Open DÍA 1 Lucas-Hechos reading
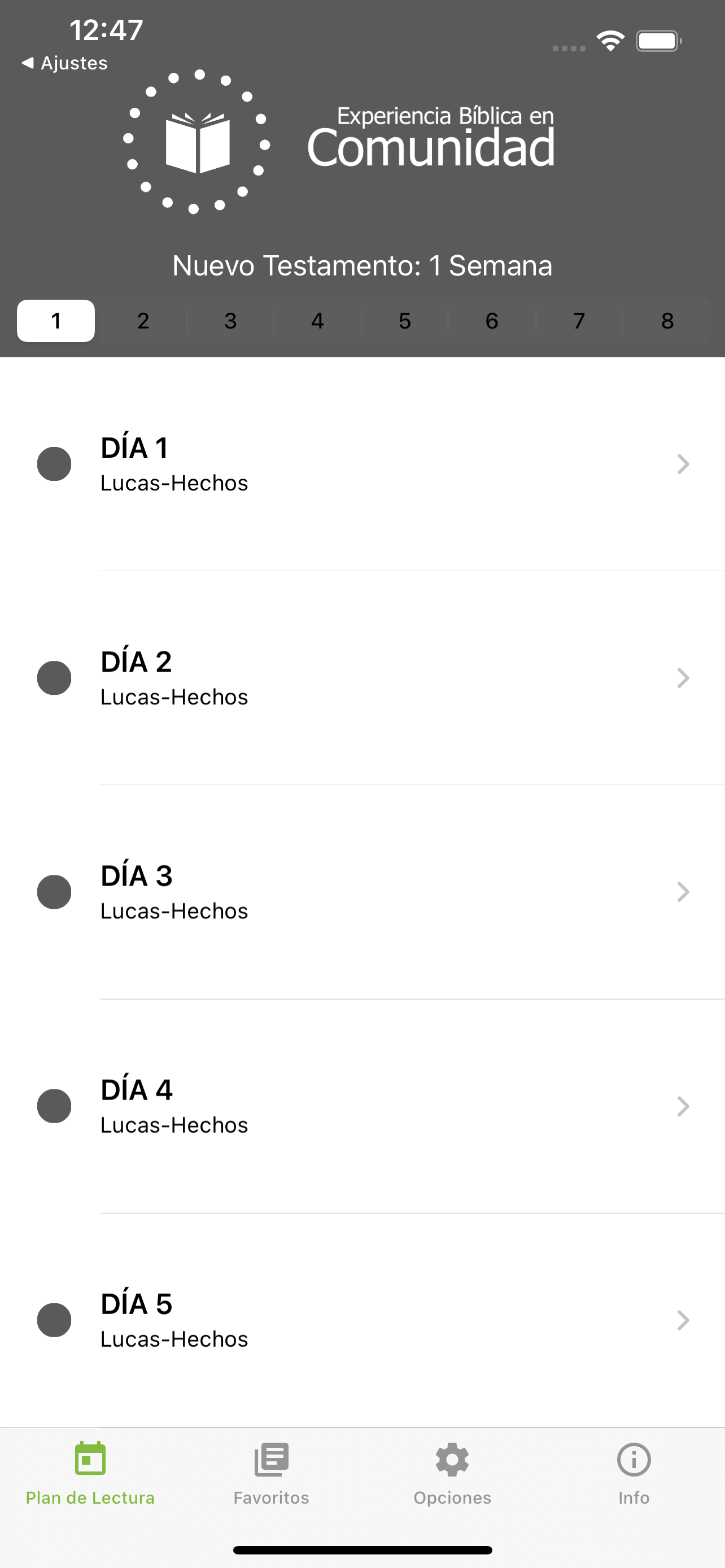 363,464
